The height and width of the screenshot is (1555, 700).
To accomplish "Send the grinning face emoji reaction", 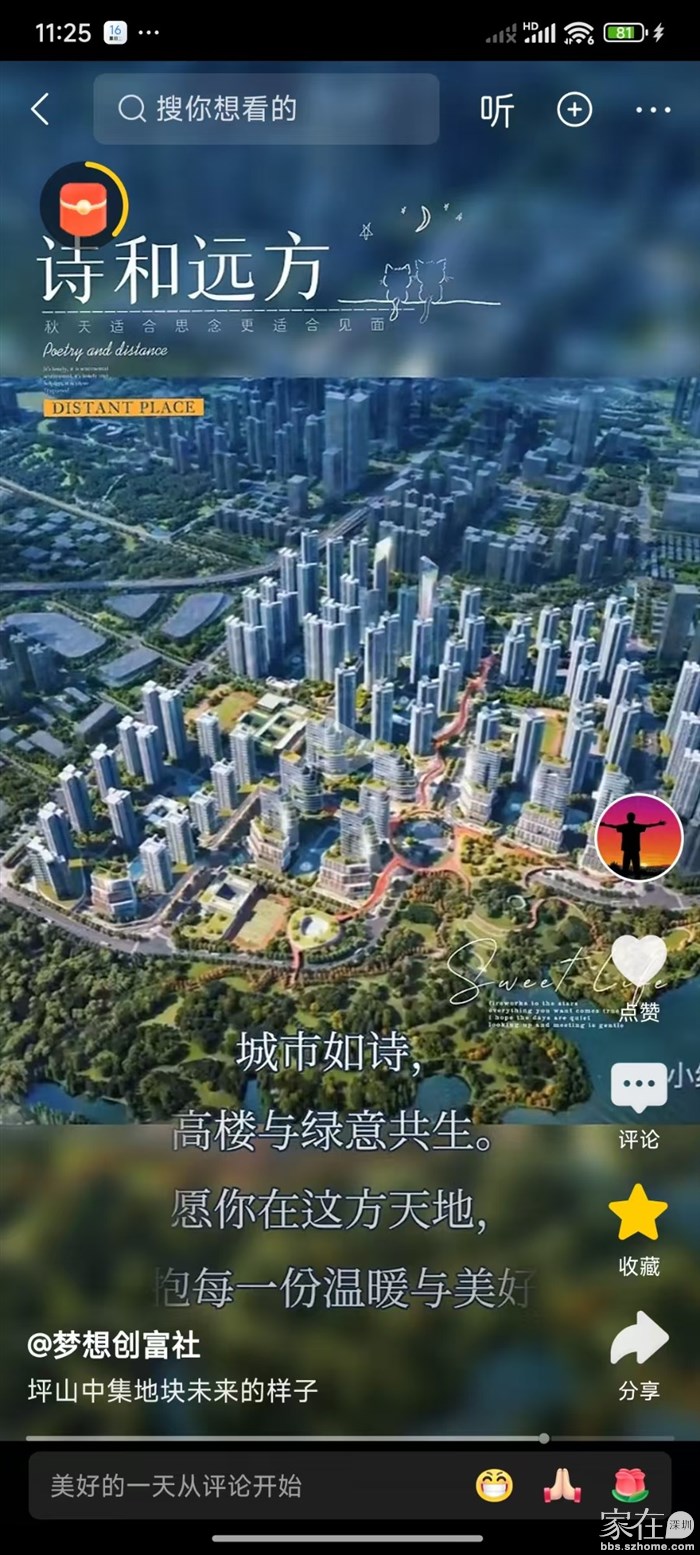I will pyautogui.click(x=494, y=1485).
